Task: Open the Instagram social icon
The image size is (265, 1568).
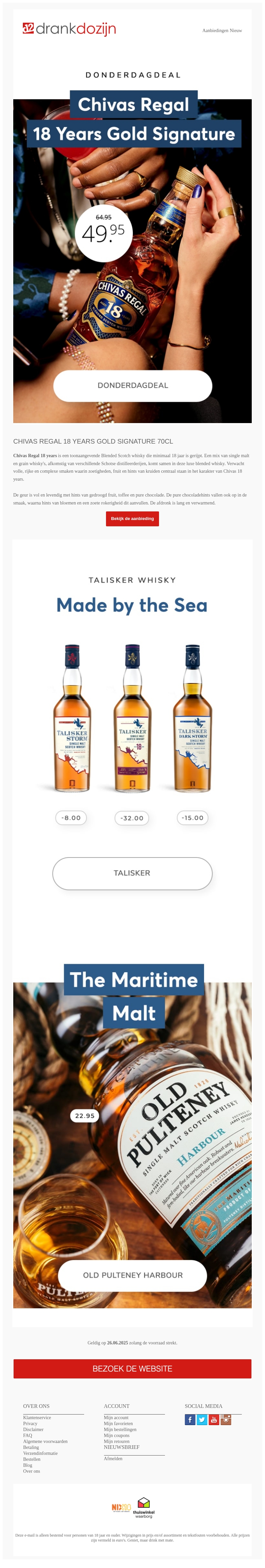Action: coord(225,1420)
